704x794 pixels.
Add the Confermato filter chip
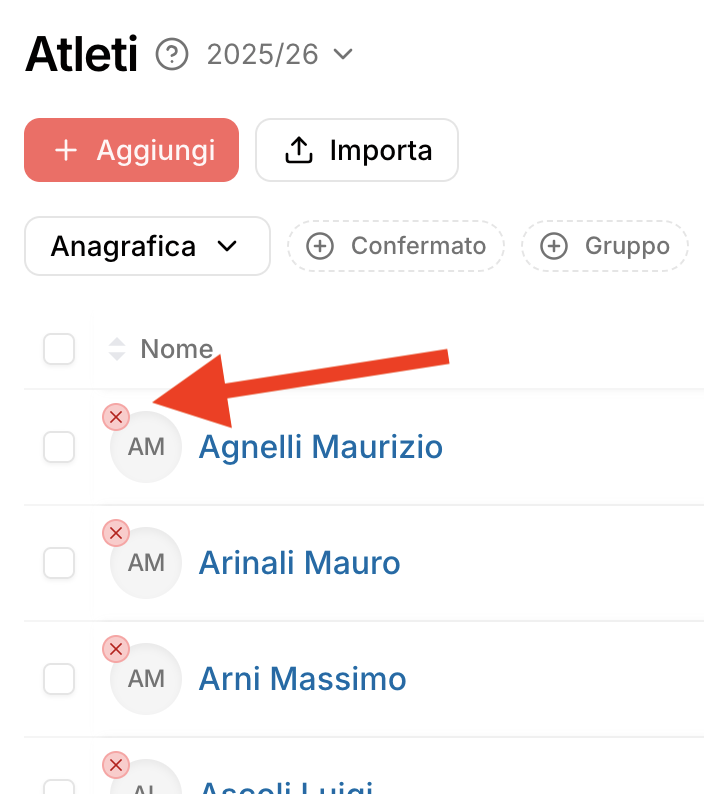coord(396,246)
